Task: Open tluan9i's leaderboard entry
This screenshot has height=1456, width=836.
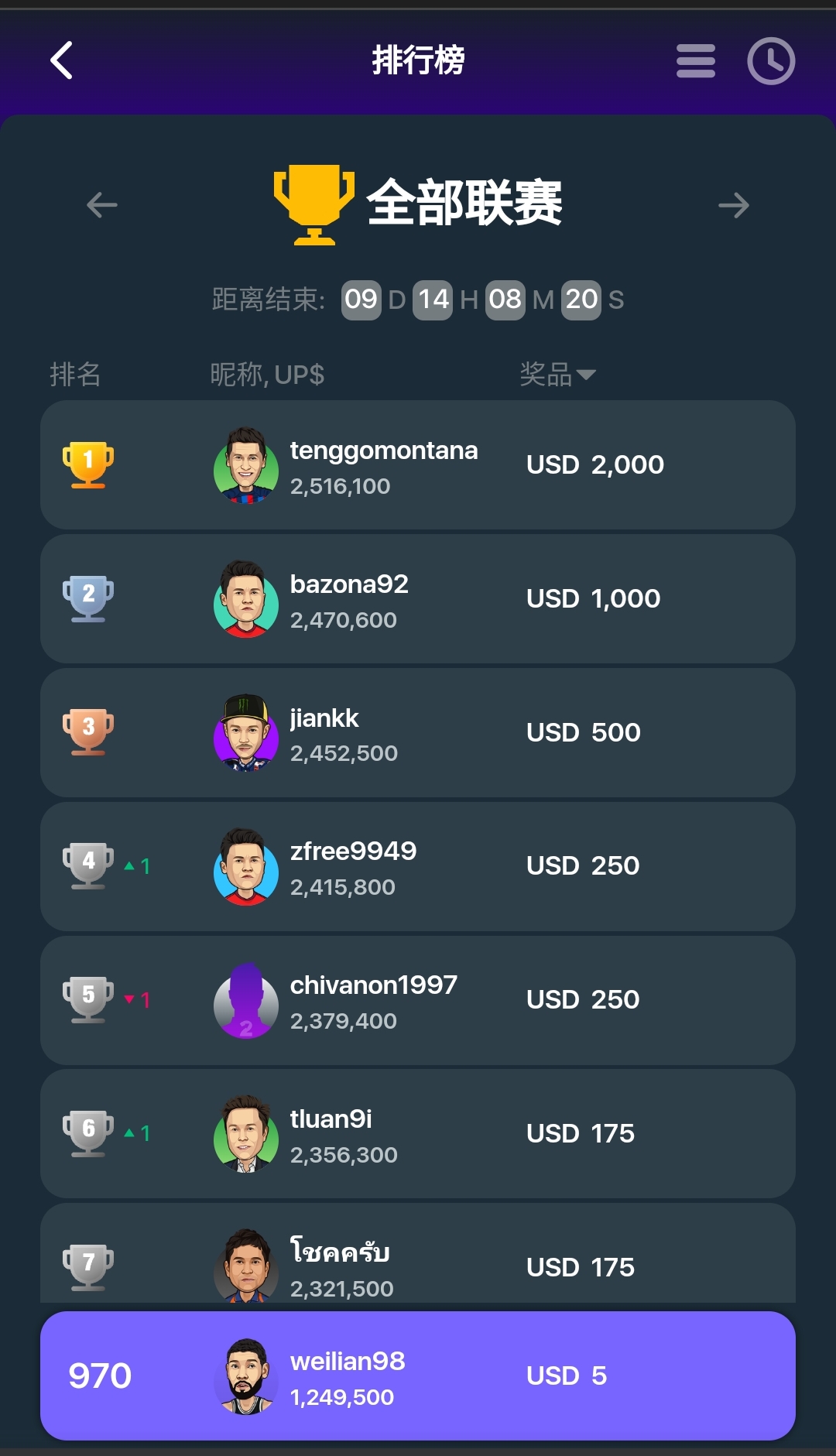Action: [x=418, y=1135]
